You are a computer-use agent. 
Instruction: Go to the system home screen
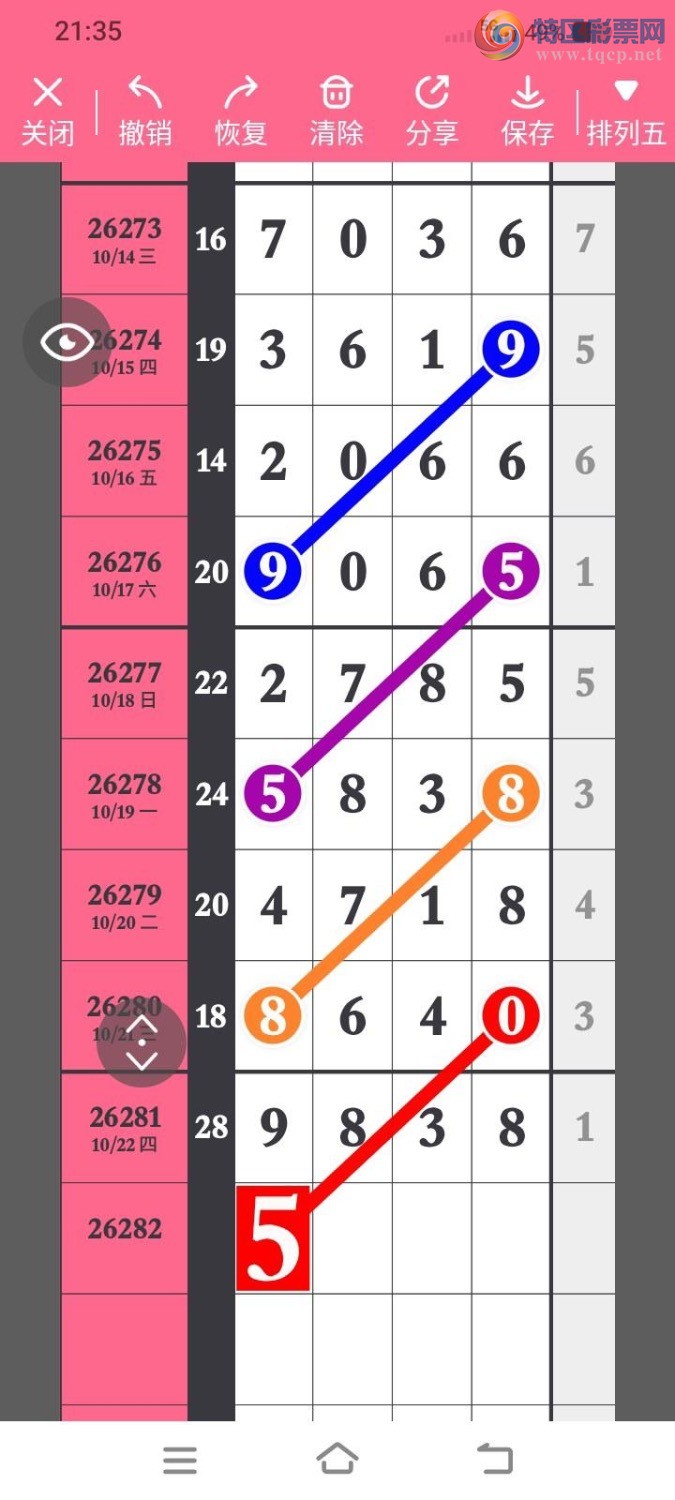click(337, 1459)
